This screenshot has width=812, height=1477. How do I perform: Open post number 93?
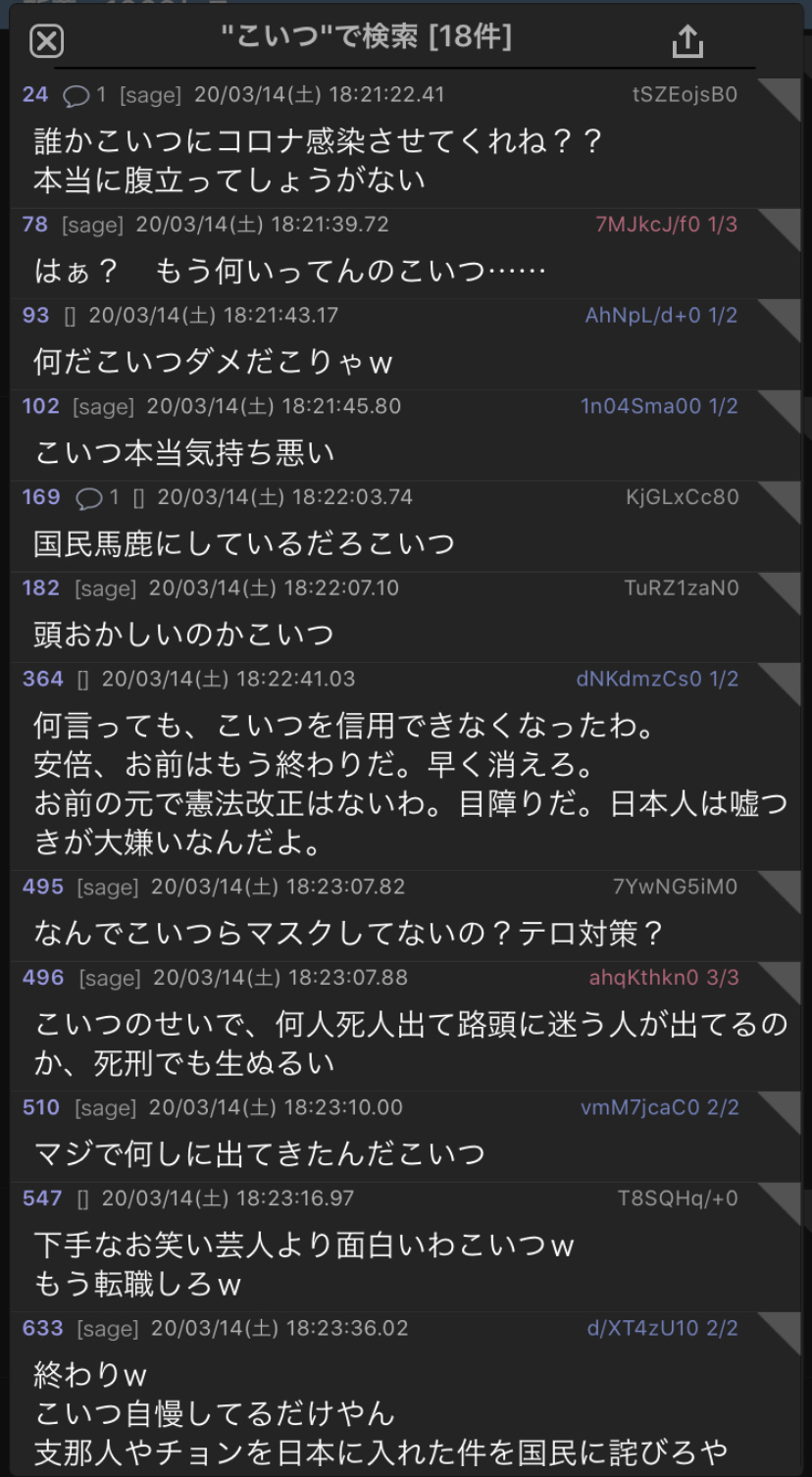pos(35,316)
